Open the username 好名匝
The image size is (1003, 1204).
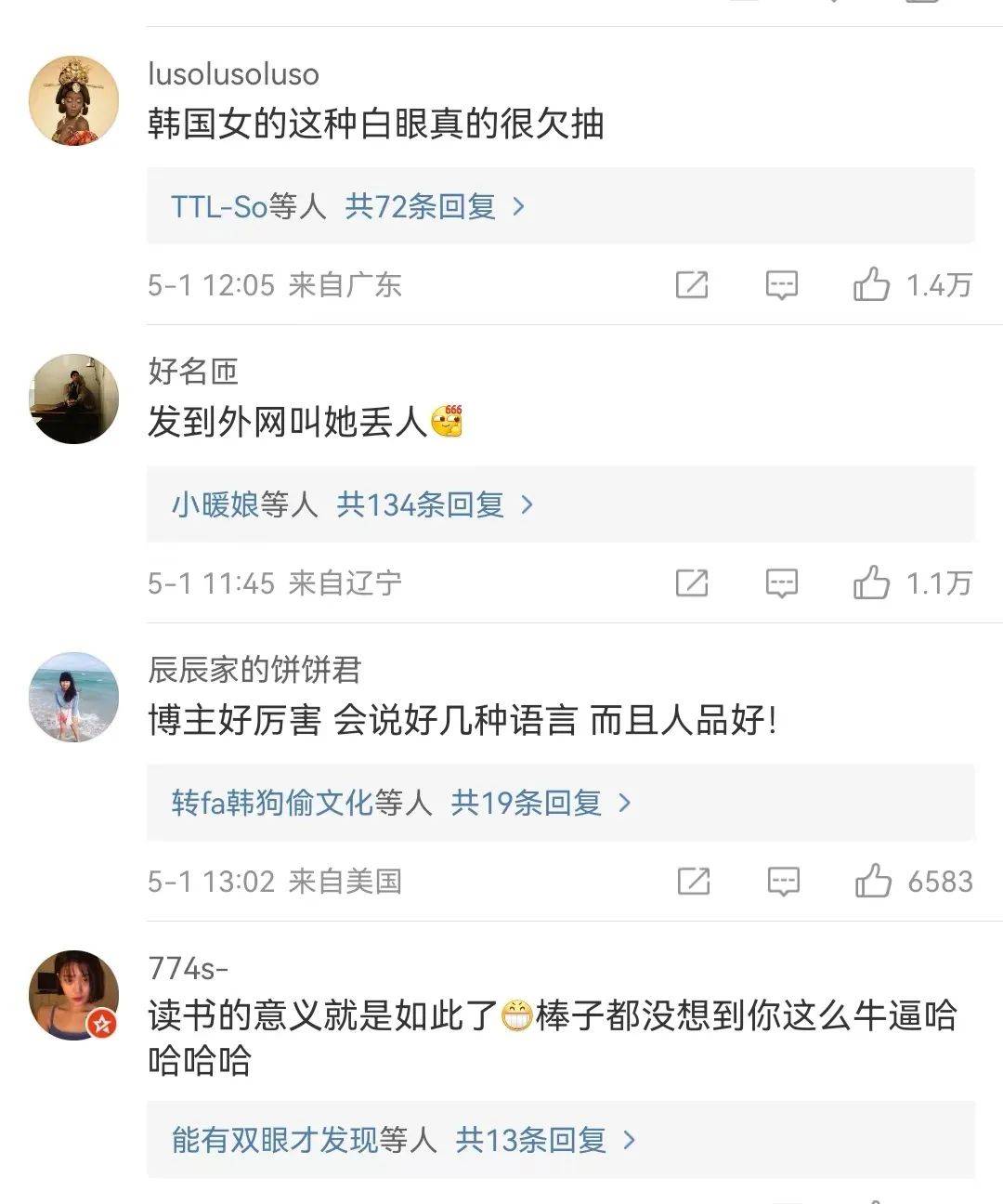[x=193, y=372]
